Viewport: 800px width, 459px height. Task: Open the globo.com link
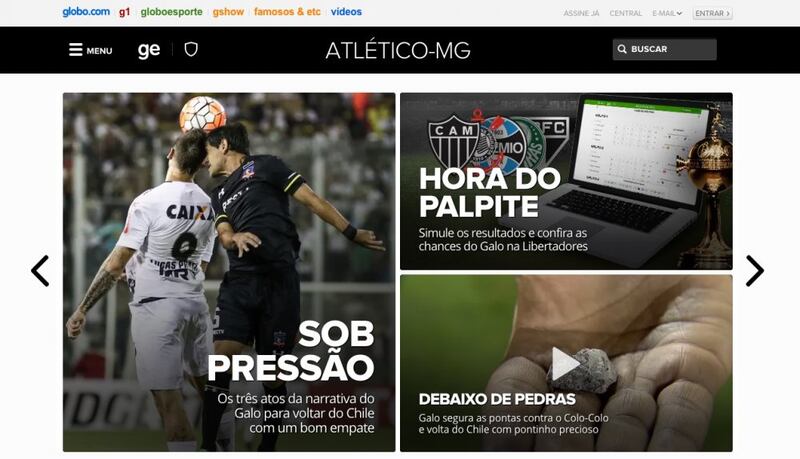[86, 12]
